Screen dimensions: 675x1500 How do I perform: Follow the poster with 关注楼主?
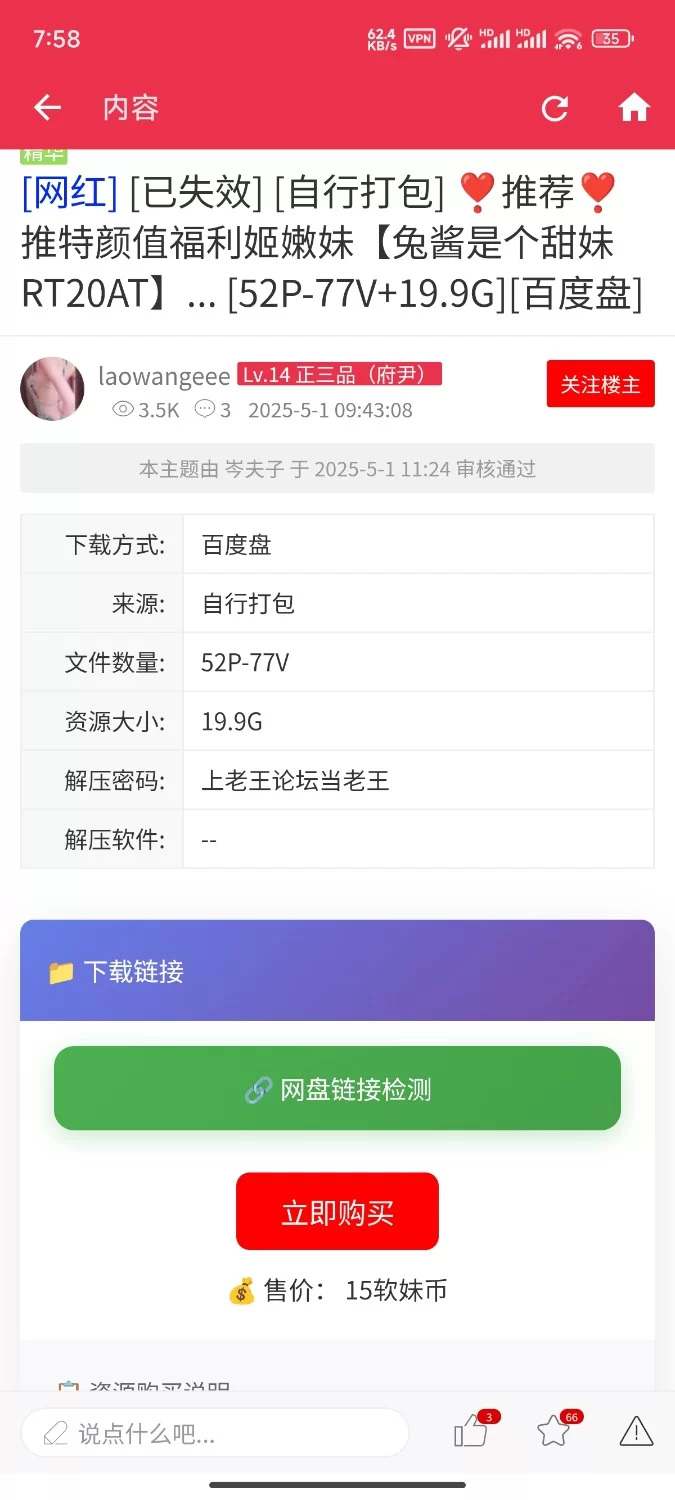point(600,384)
